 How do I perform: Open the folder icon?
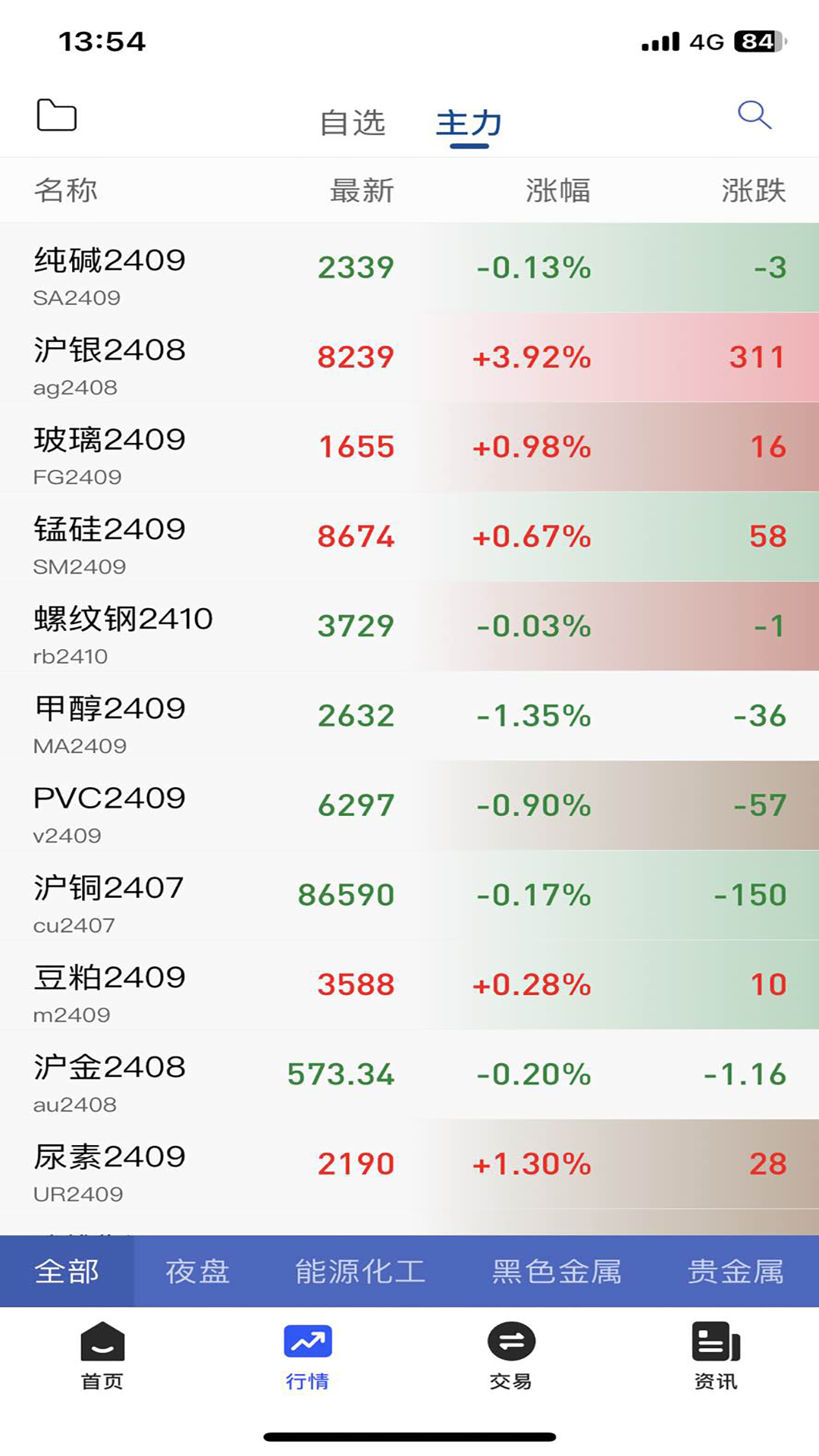pyautogui.click(x=57, y=115)
